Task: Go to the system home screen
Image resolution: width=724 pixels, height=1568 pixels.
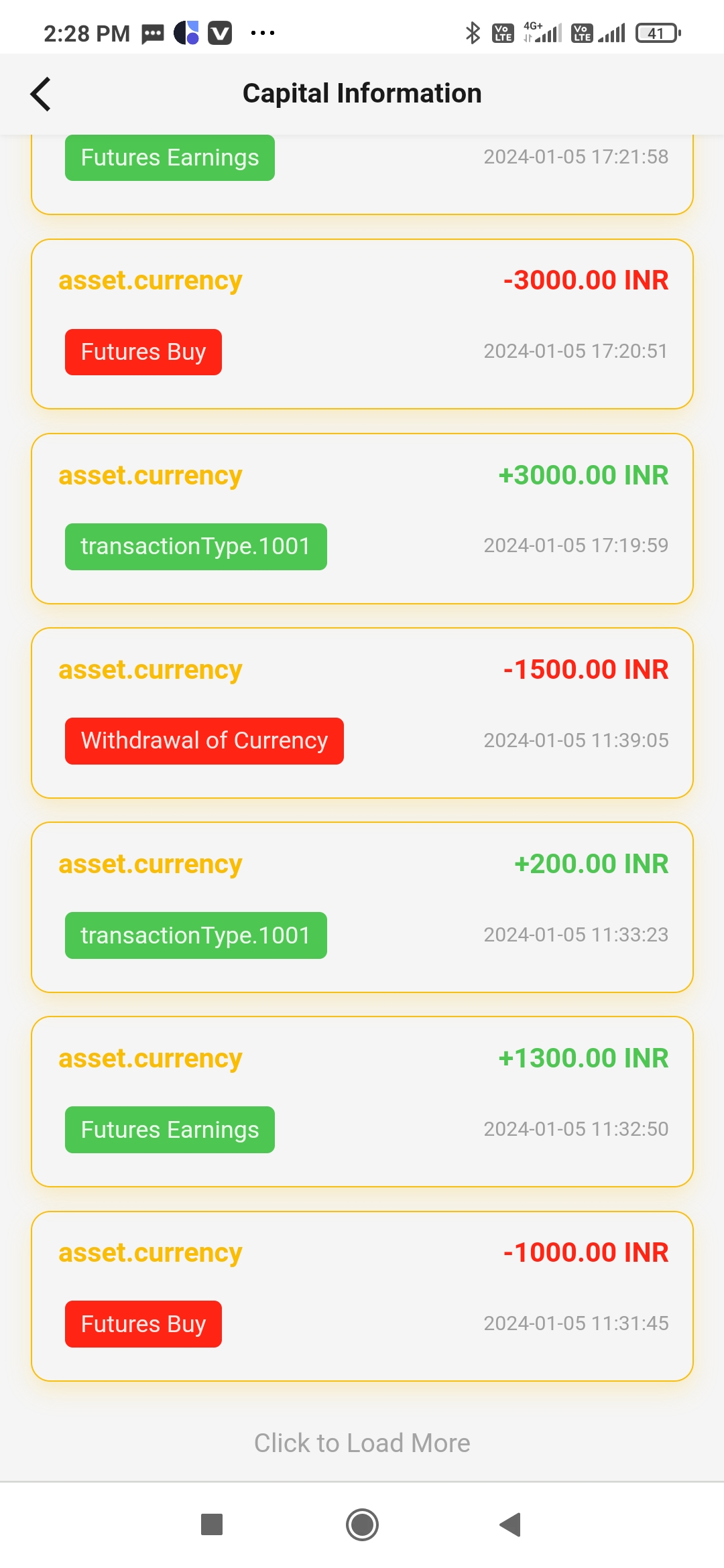Action: coord(362,1524)
